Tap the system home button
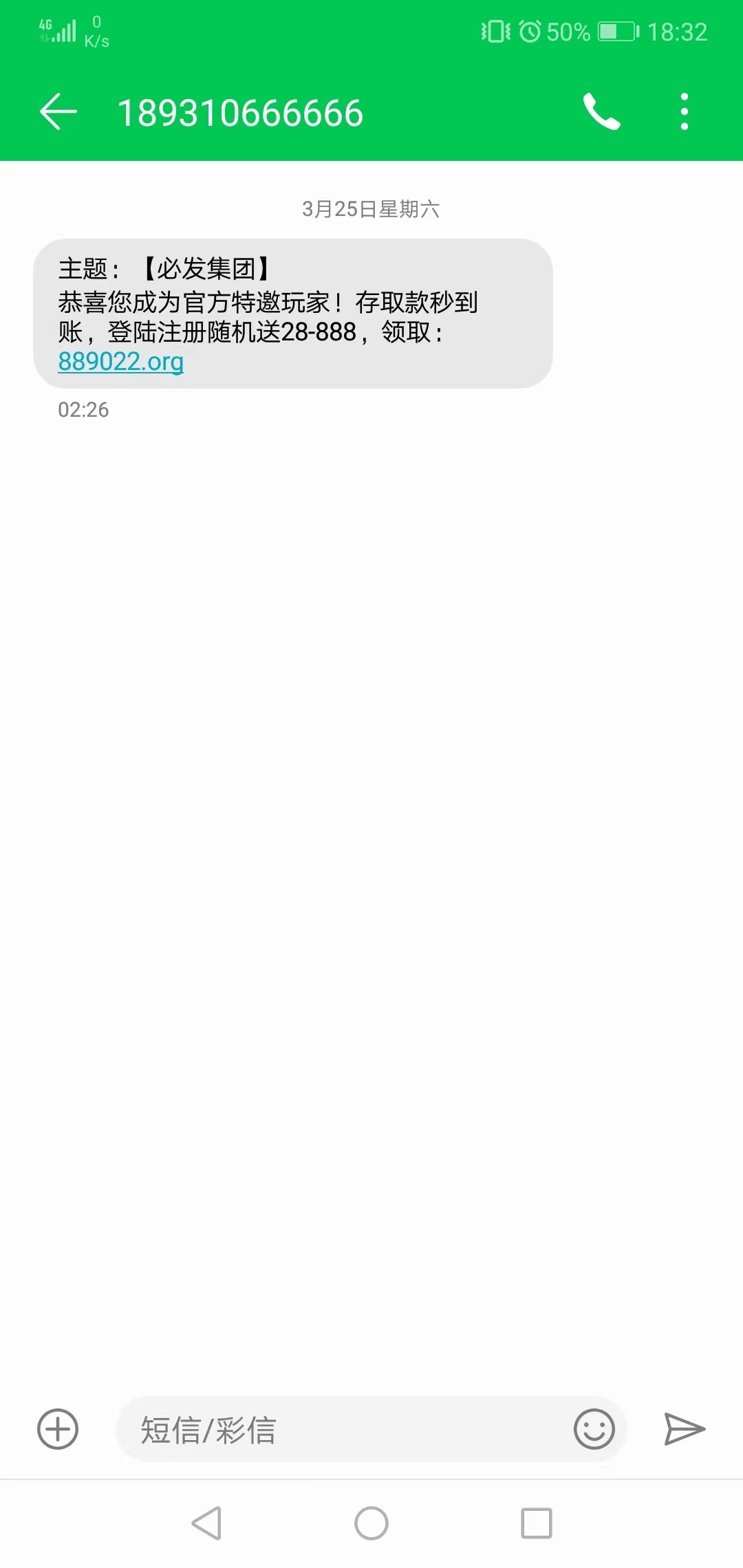 [371, 1523]
